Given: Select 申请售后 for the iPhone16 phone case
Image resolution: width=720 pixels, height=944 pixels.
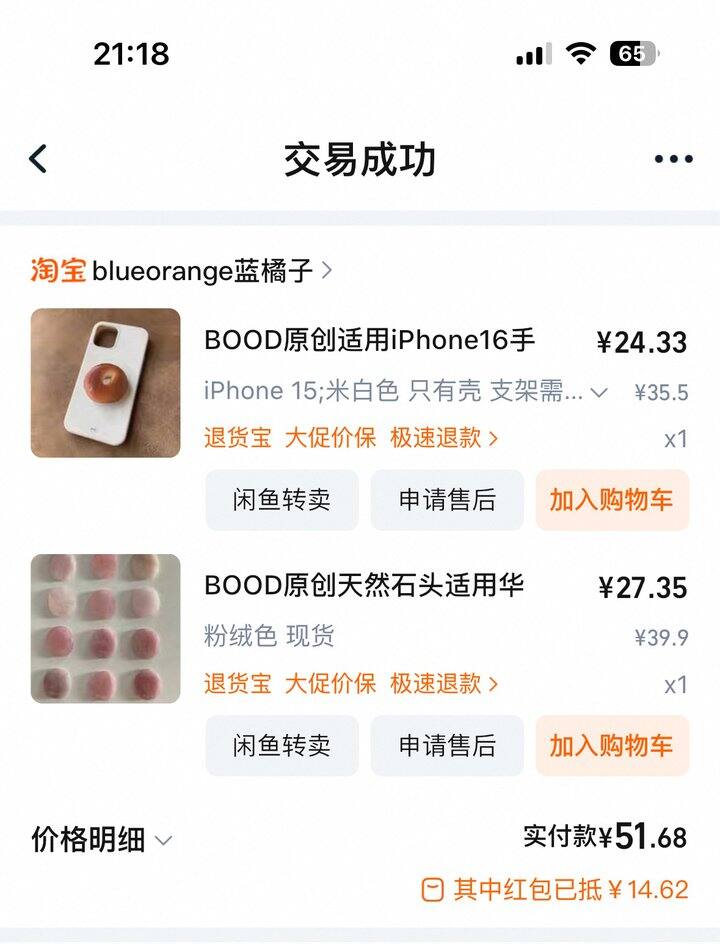Looking at the screenshot, I should [x=447, y=500].
